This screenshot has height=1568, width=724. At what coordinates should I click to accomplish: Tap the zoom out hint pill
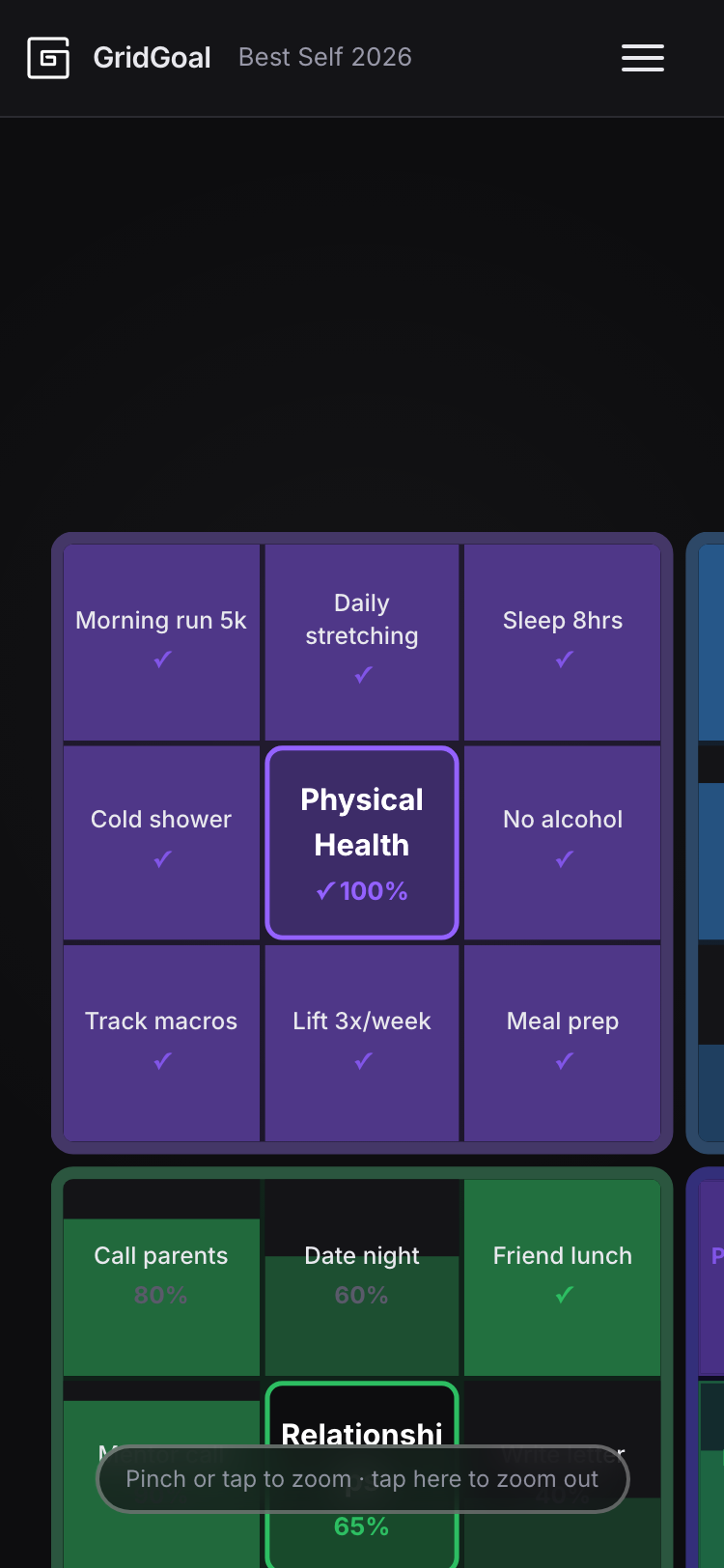[363, 1479]
